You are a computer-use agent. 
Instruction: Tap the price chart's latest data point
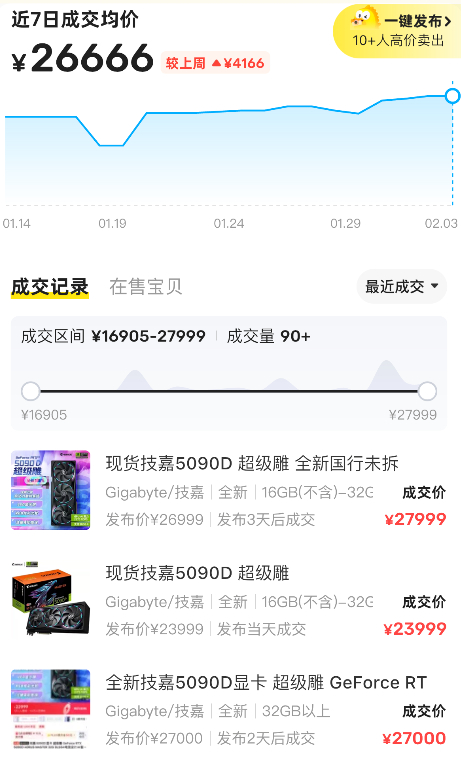pyautogui.click(x=453, y=96)
